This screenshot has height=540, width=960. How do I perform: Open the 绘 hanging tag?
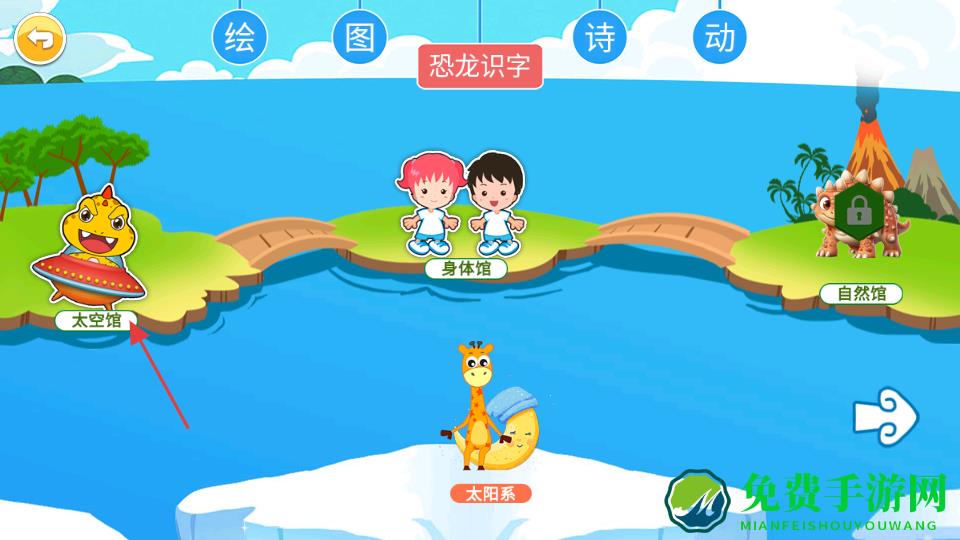click(x=240, y=38)
